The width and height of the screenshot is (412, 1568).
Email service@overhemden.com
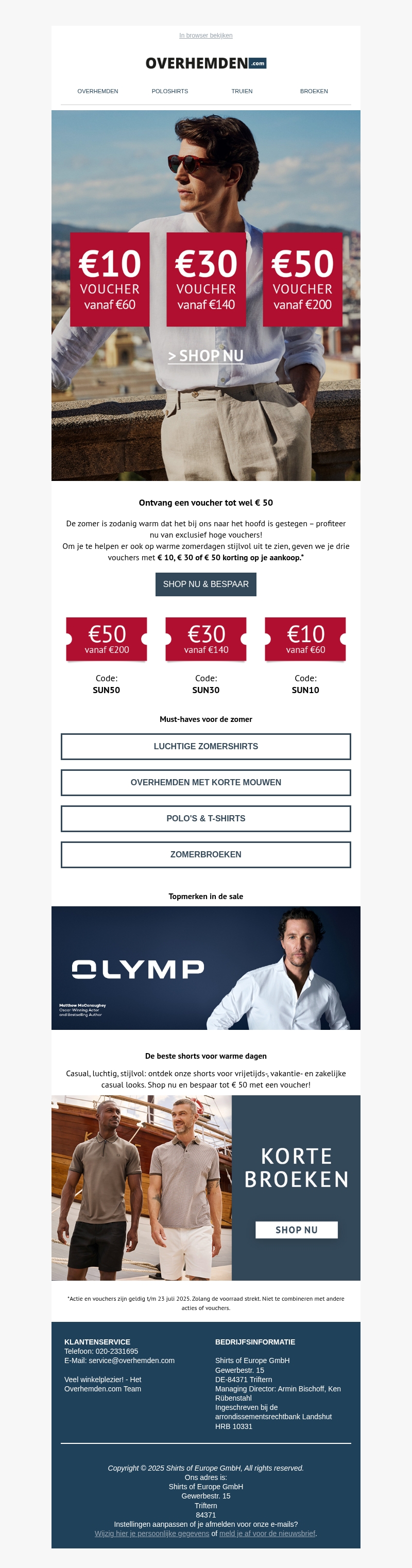[131, 1360]
